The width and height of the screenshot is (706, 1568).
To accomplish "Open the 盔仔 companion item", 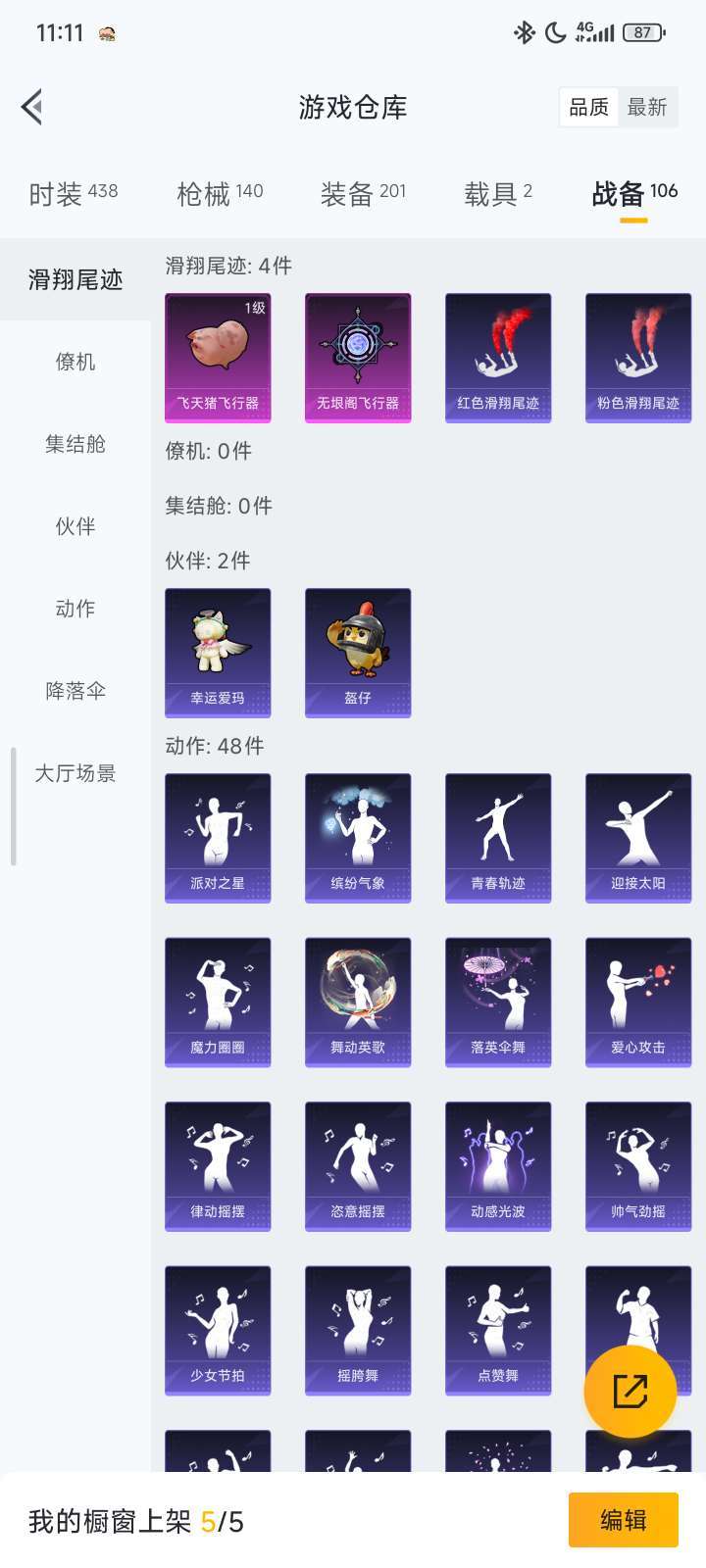I will [x=358, y=653].
